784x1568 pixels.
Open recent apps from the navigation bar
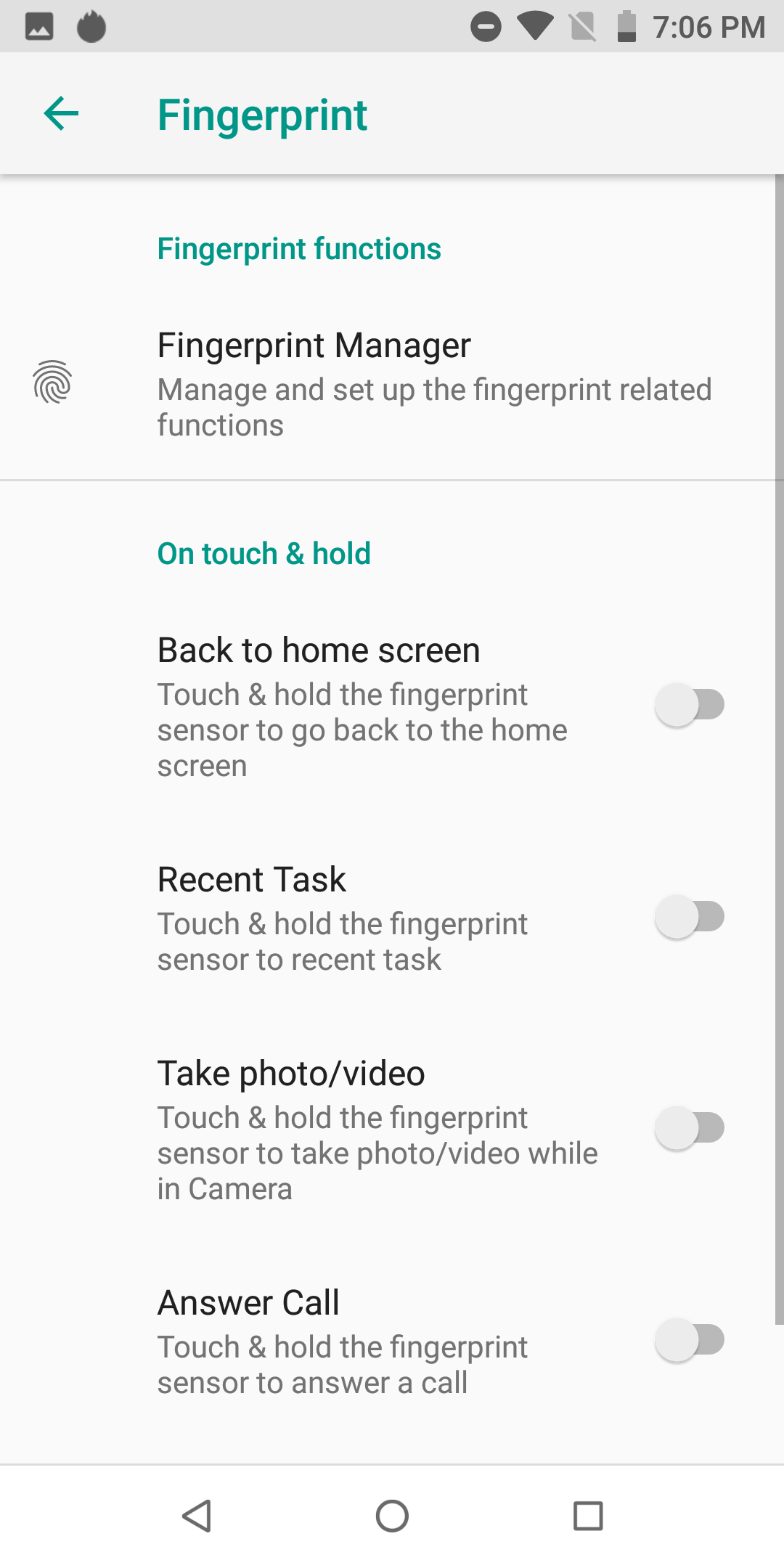pyautogui.click(x=588, y=1516)
